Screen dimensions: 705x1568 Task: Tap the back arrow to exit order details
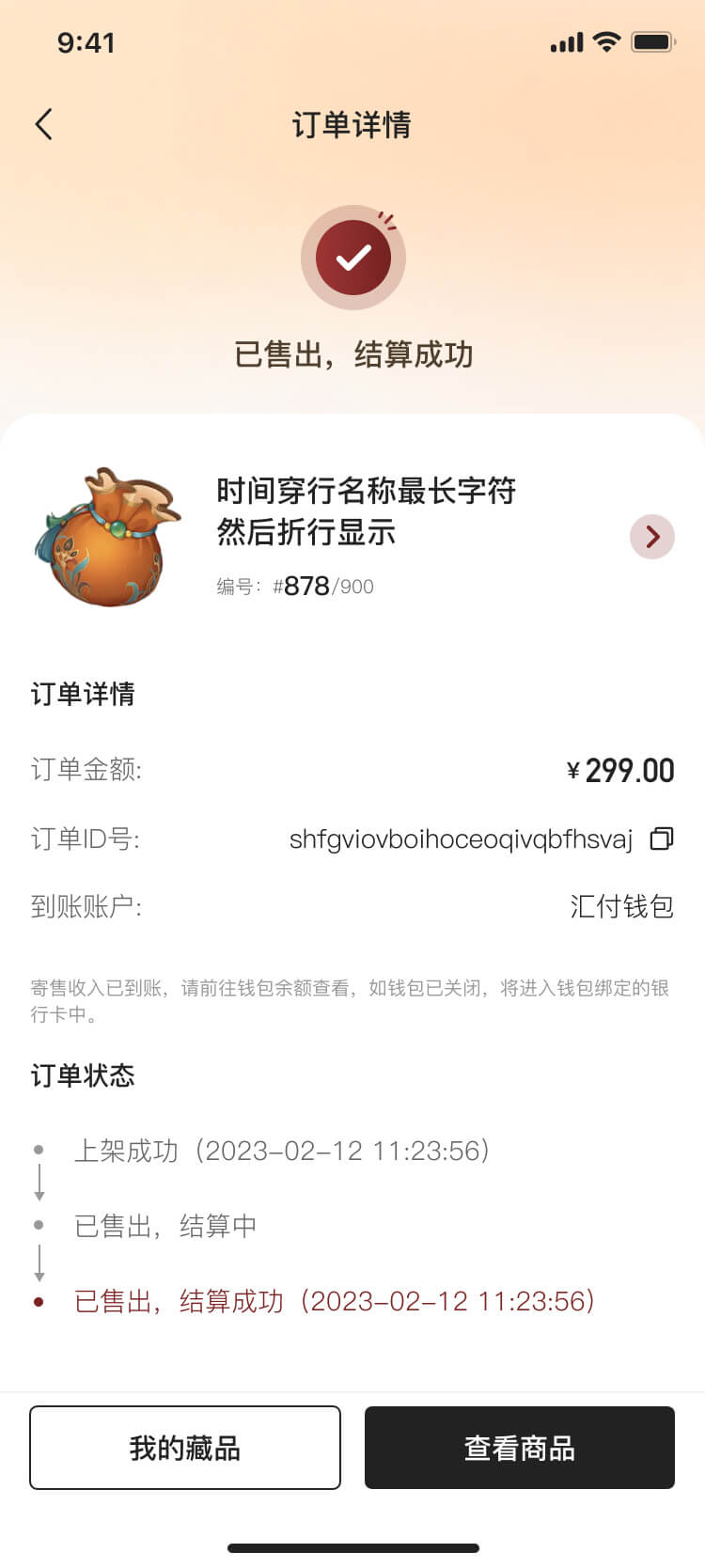point(42,123)
